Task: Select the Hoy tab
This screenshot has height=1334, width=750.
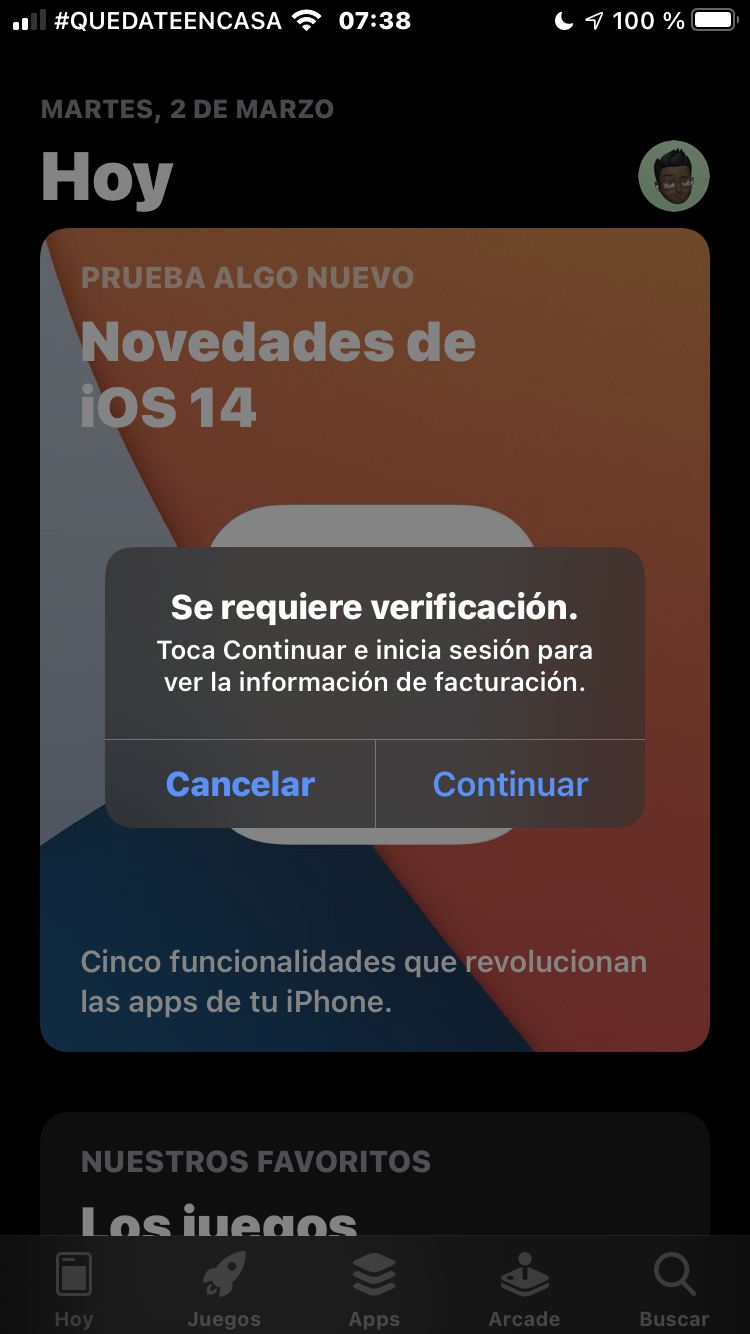Action: [74, 1290]
